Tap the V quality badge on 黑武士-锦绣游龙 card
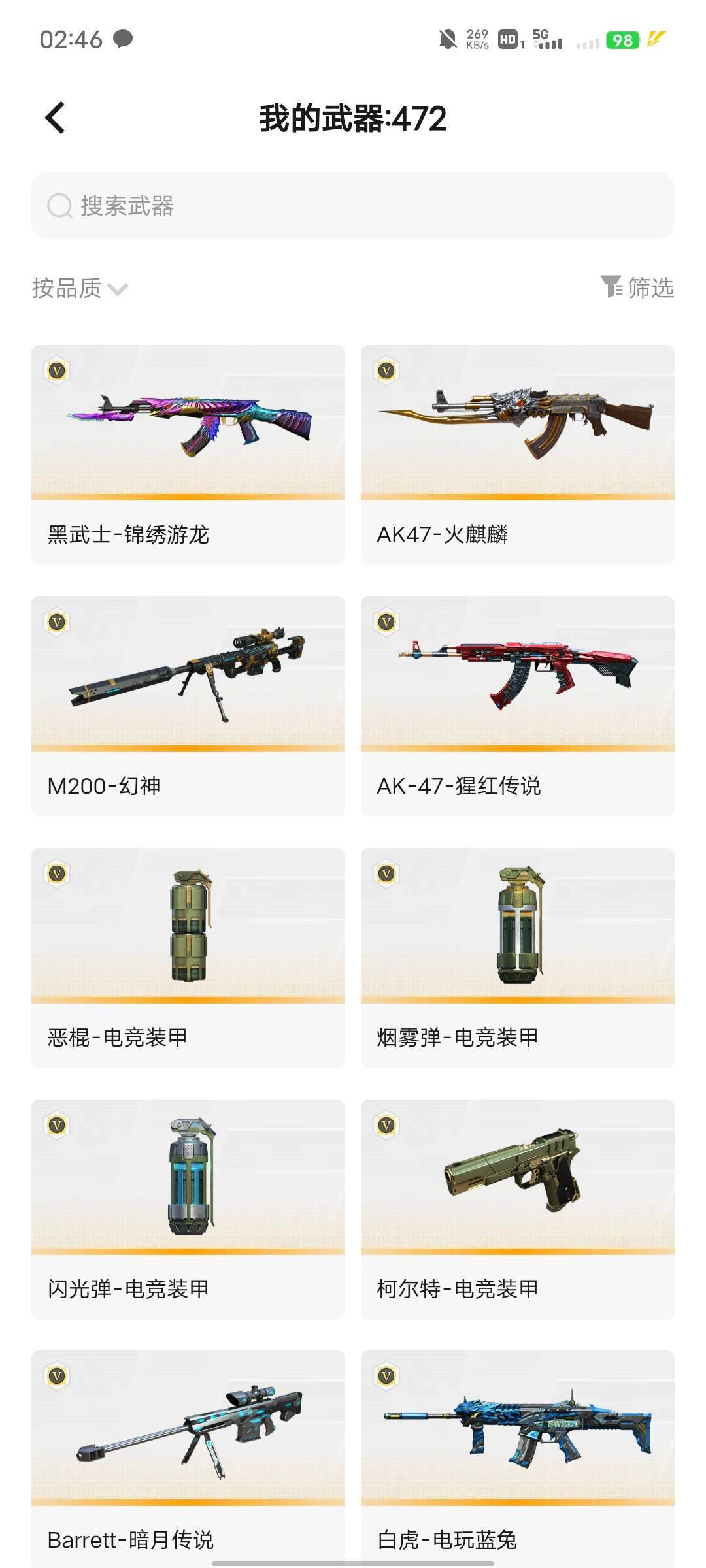706x1568 pixels. coord(56,369)
